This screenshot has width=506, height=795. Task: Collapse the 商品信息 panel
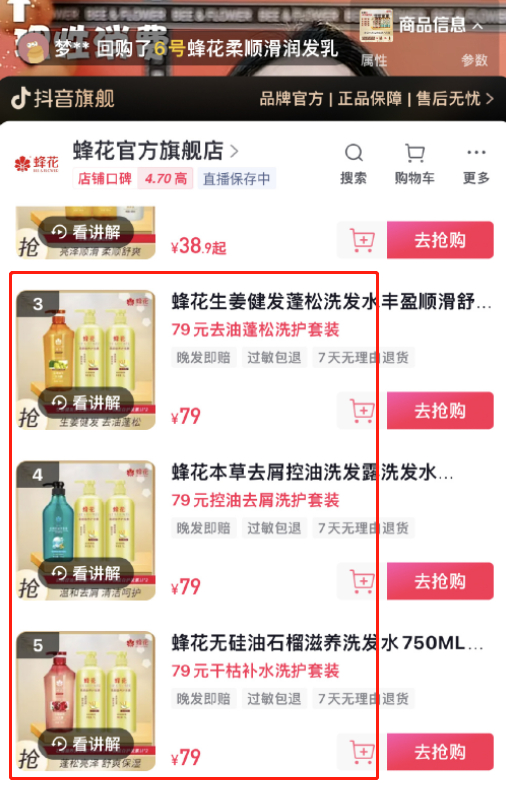point(441,24)
